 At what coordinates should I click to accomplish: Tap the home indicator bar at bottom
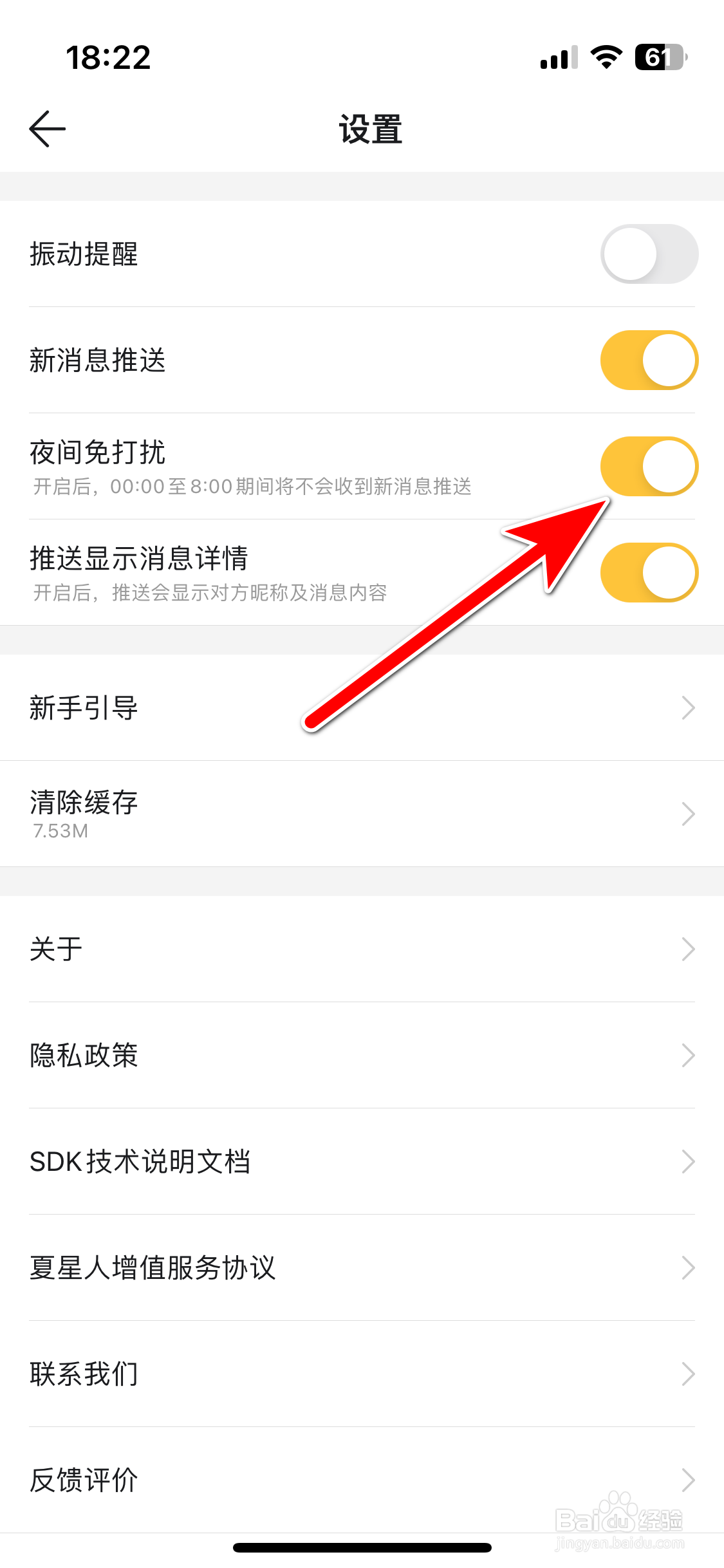362,1549
